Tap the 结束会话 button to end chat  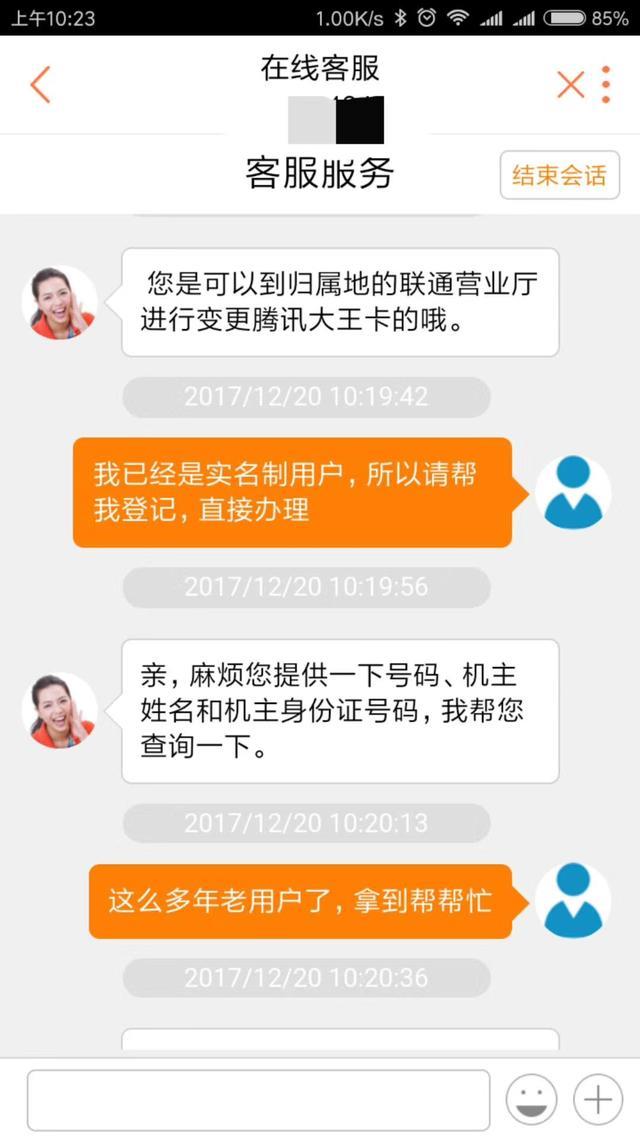pyautogui.click(x=559, y=176)
